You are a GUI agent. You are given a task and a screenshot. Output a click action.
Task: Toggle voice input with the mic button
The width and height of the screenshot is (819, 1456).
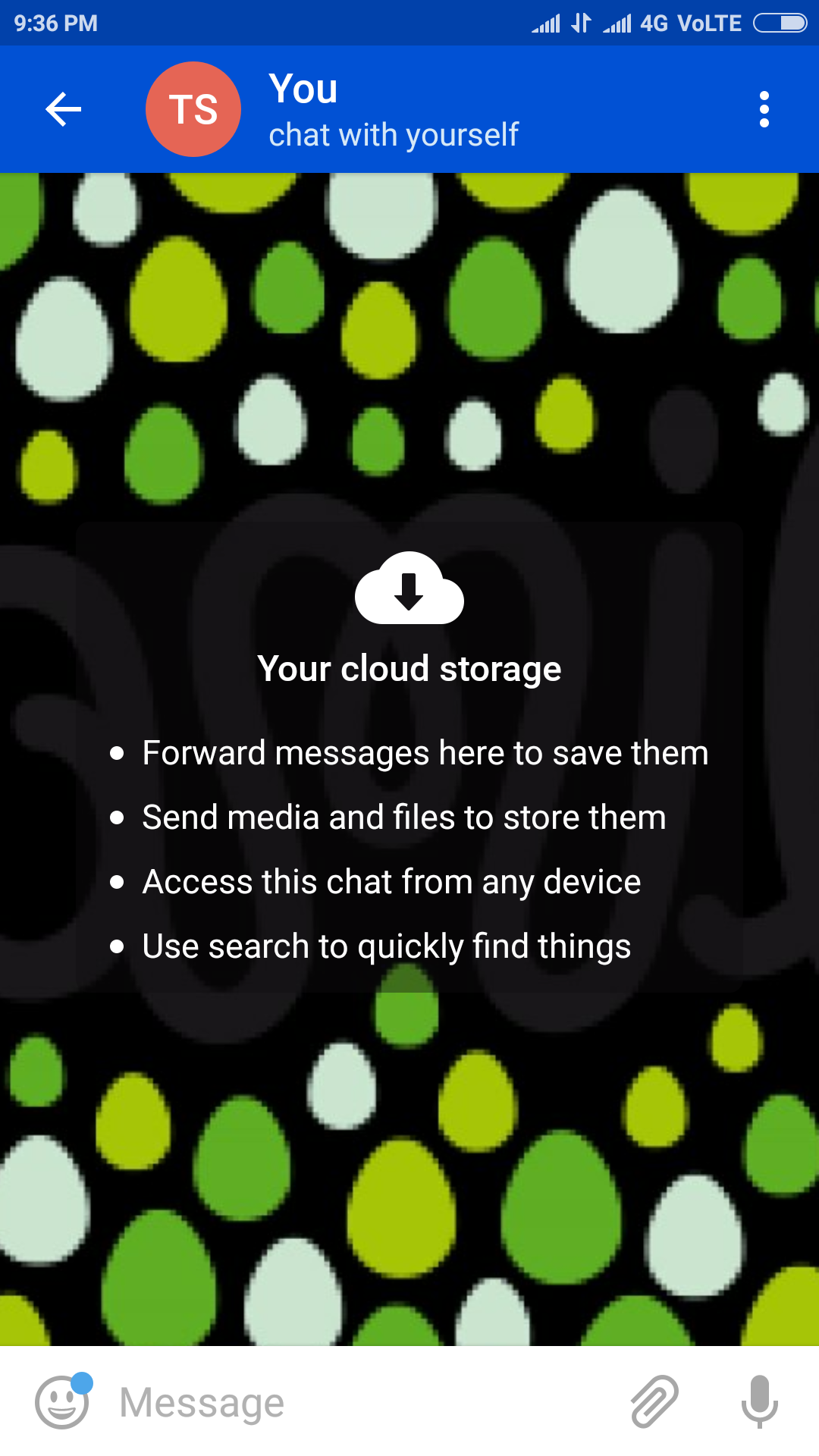[759, 1401]
